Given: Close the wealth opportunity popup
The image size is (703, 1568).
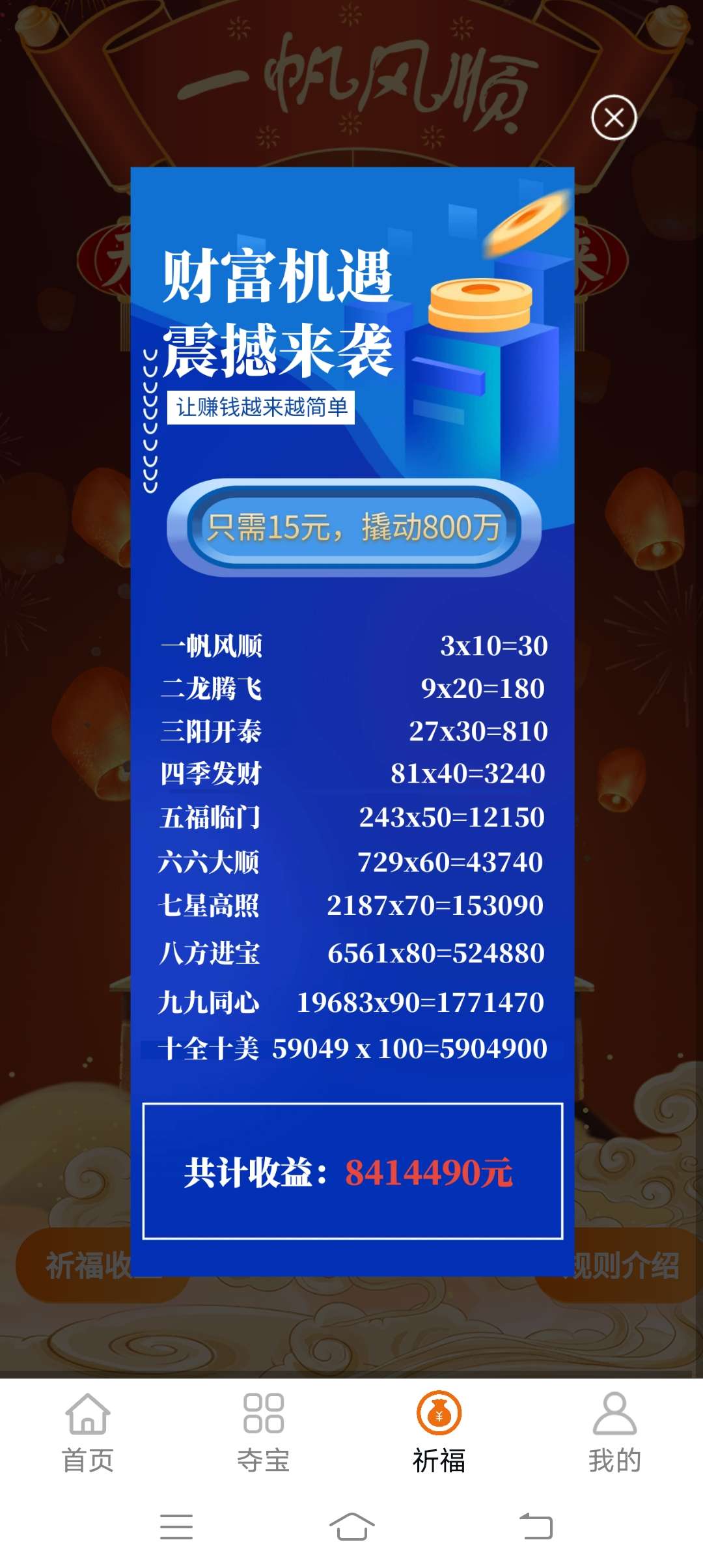Looking at the screenshot, I should 613,118.
